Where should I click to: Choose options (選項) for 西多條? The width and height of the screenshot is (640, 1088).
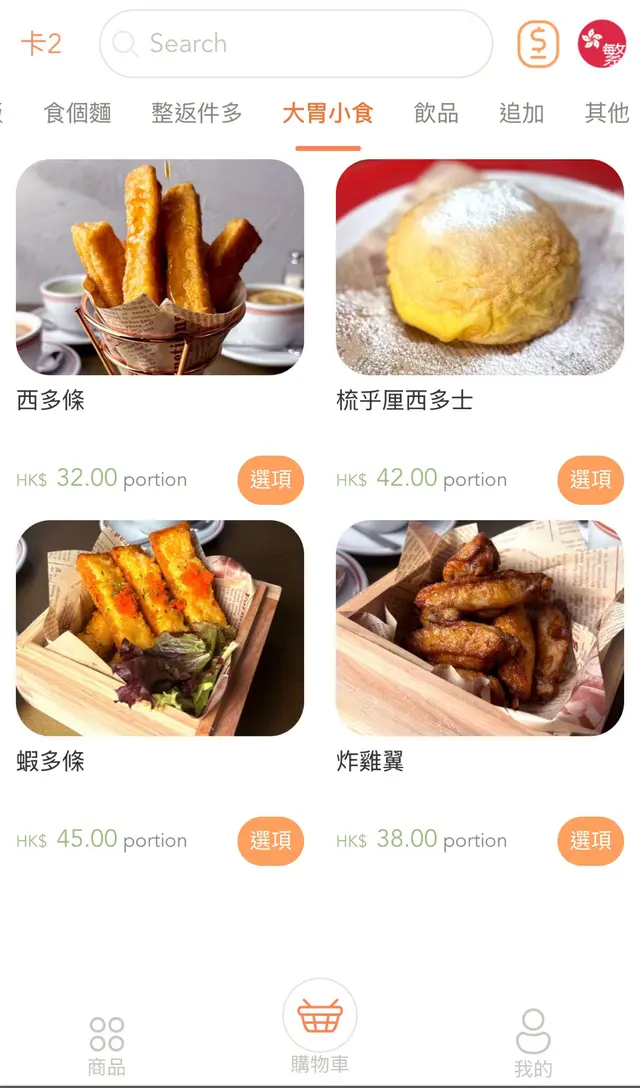pyautogui.click(x=270, y=480)
